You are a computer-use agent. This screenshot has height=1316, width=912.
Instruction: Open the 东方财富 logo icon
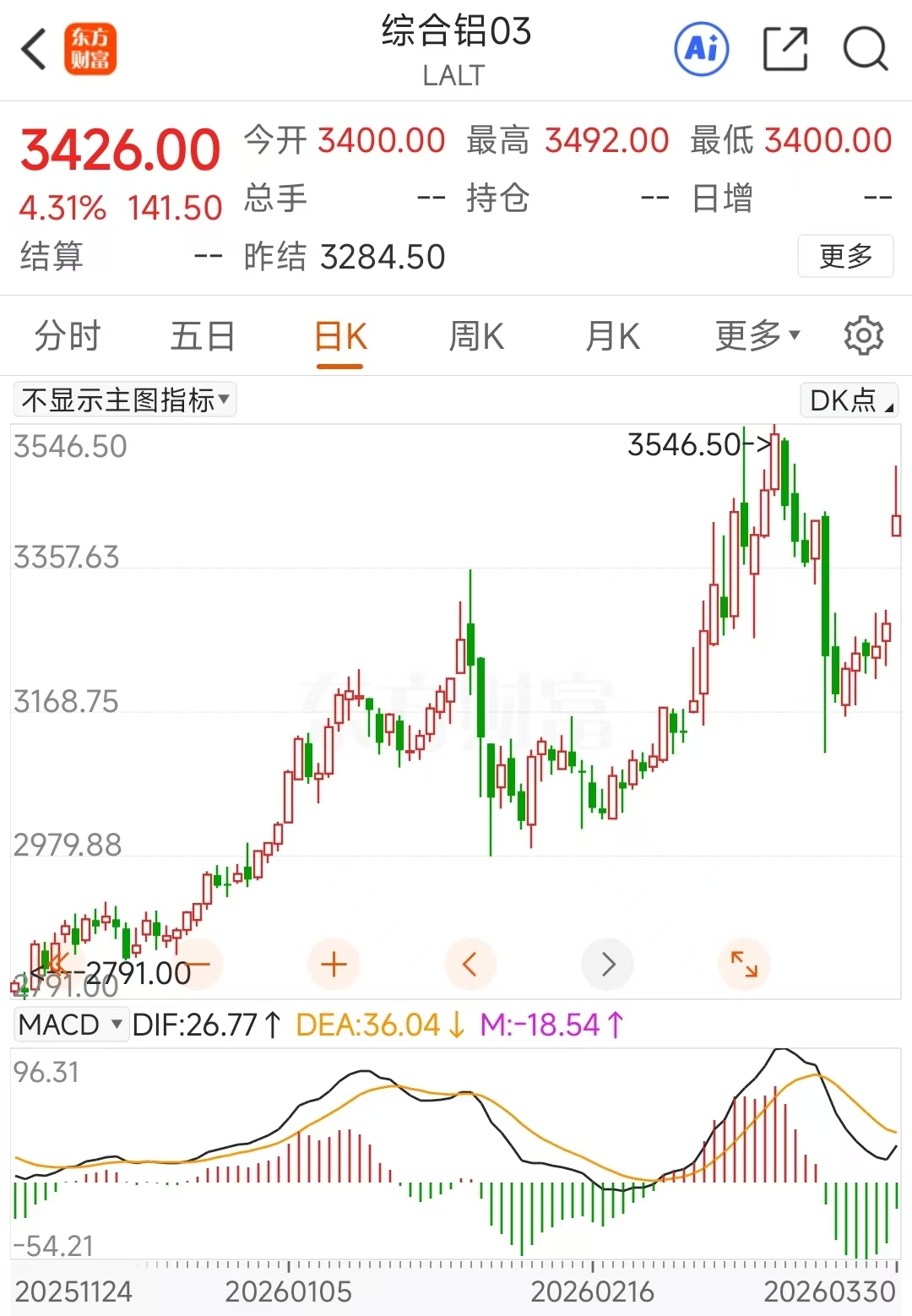[90, 49]
